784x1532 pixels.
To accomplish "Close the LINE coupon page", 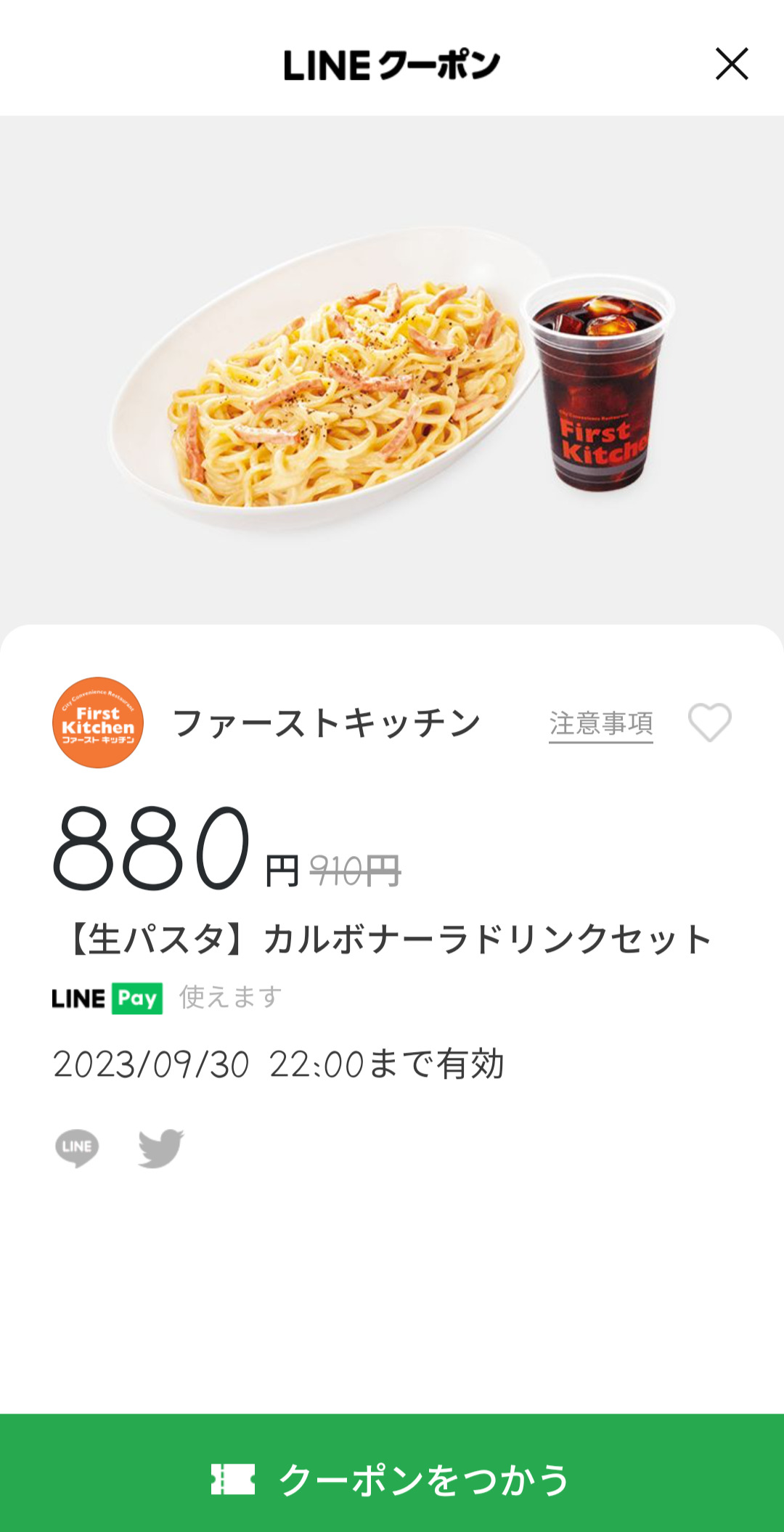I will click(732, 64).
